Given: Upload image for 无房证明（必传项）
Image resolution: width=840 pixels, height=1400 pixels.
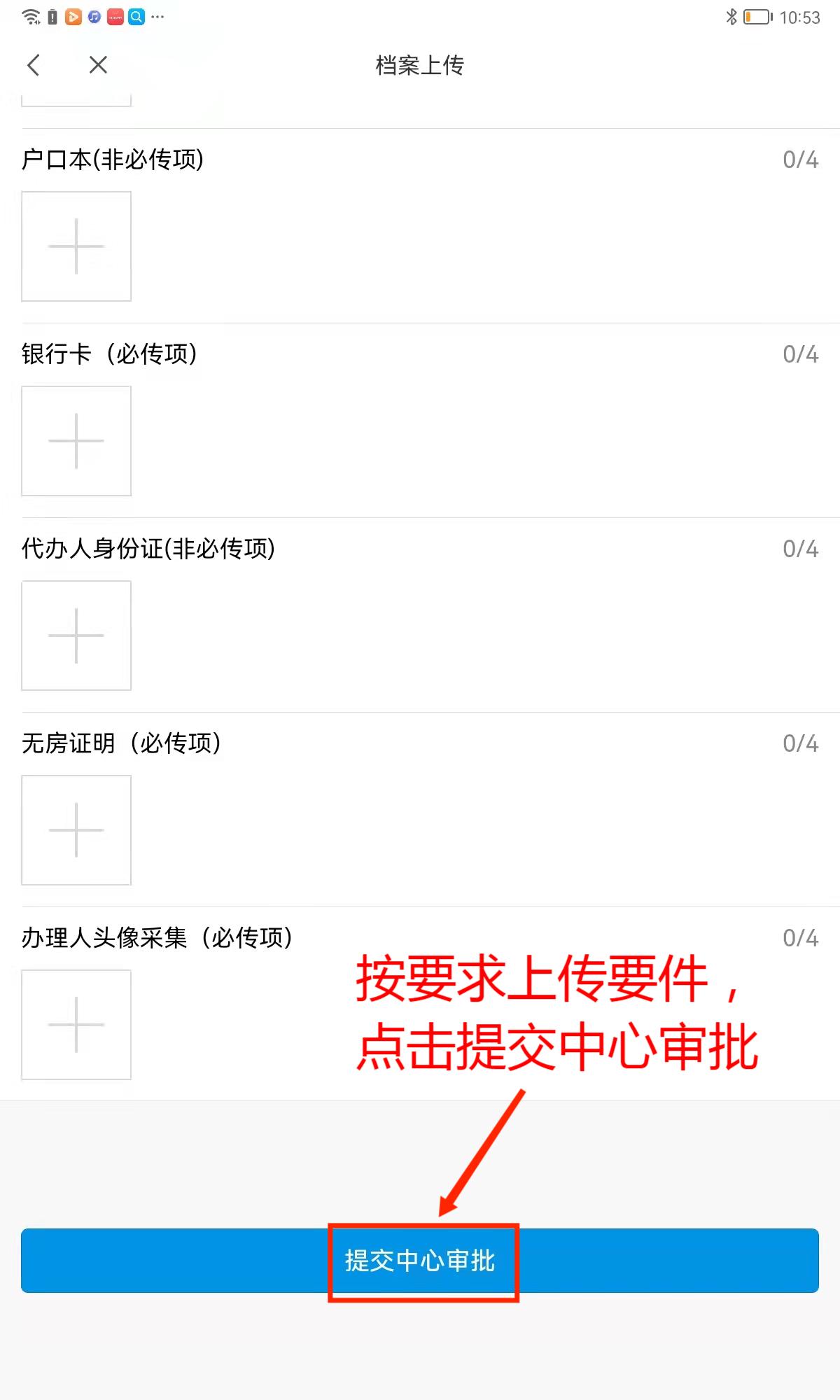Looking at the screenshot, I should [x=76, y=830].
